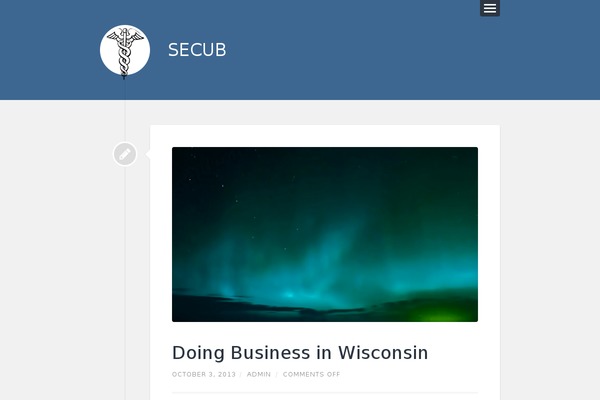The width and height of the screenshot is (600, 400).
Task: Open the SECUB site title link
Action: [x=197, y=50]
